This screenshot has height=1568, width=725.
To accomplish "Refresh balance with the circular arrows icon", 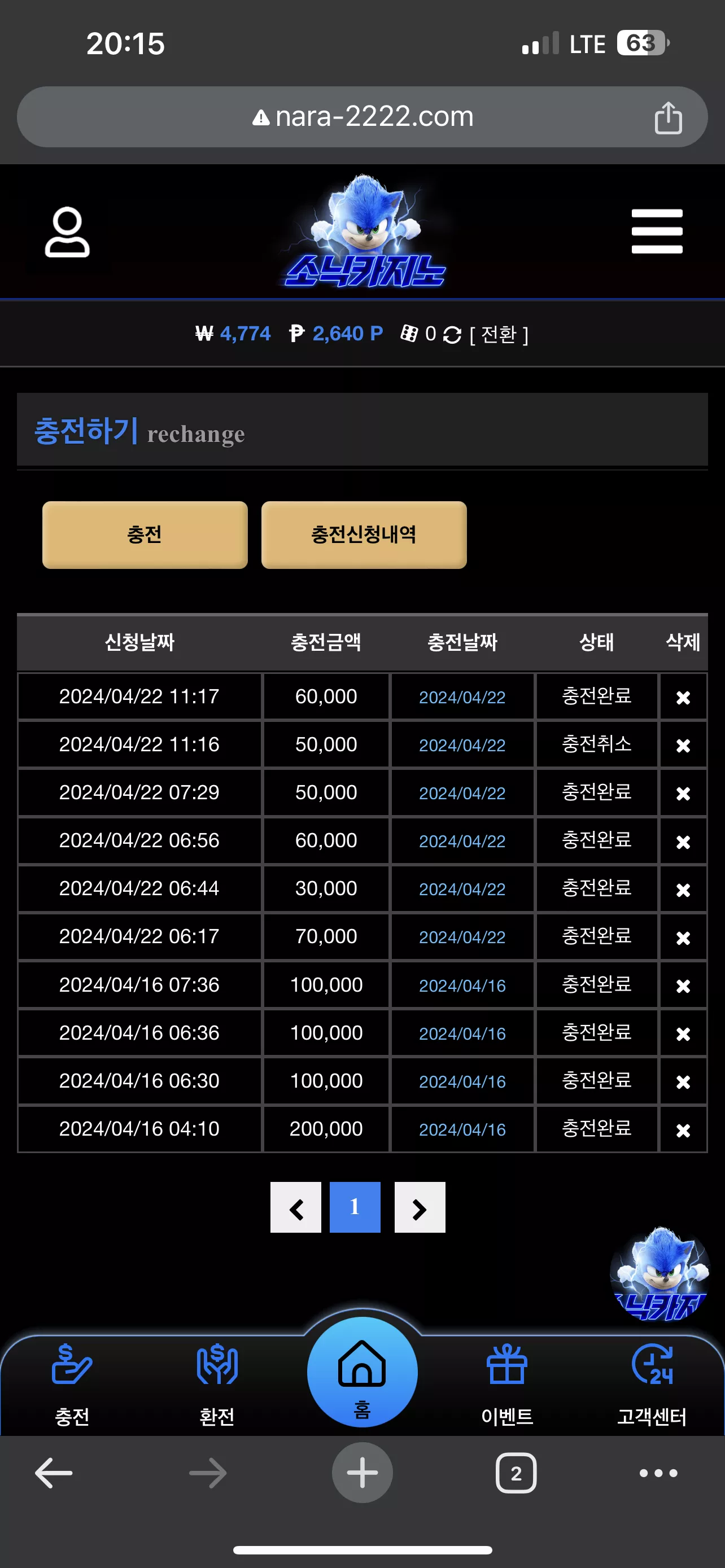I will pyautogui.click(x=452, y=335).
